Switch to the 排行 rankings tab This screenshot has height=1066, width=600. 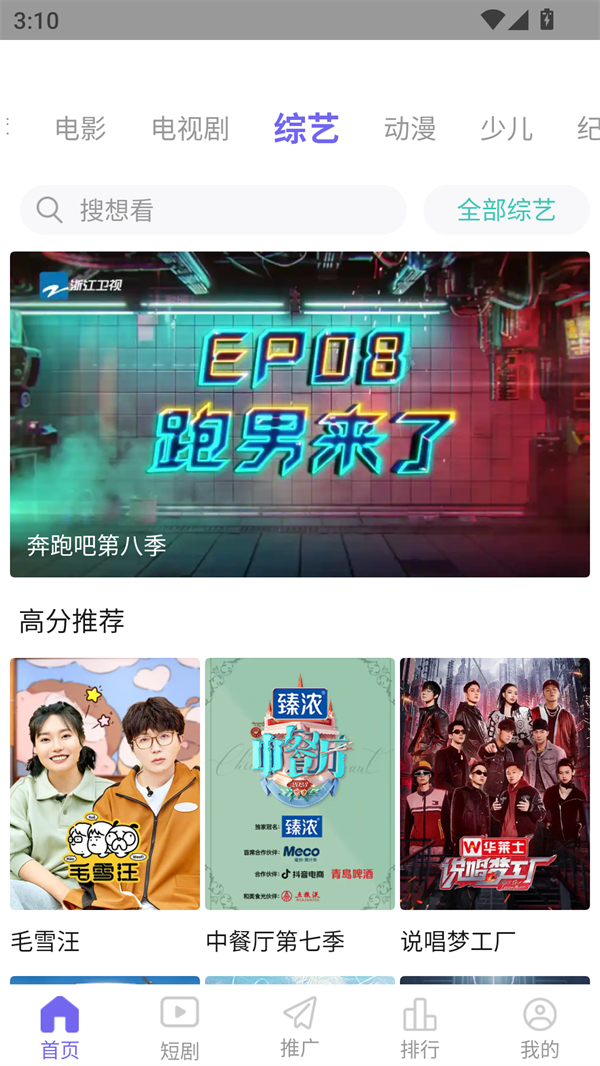click(x=420, y=1027)
